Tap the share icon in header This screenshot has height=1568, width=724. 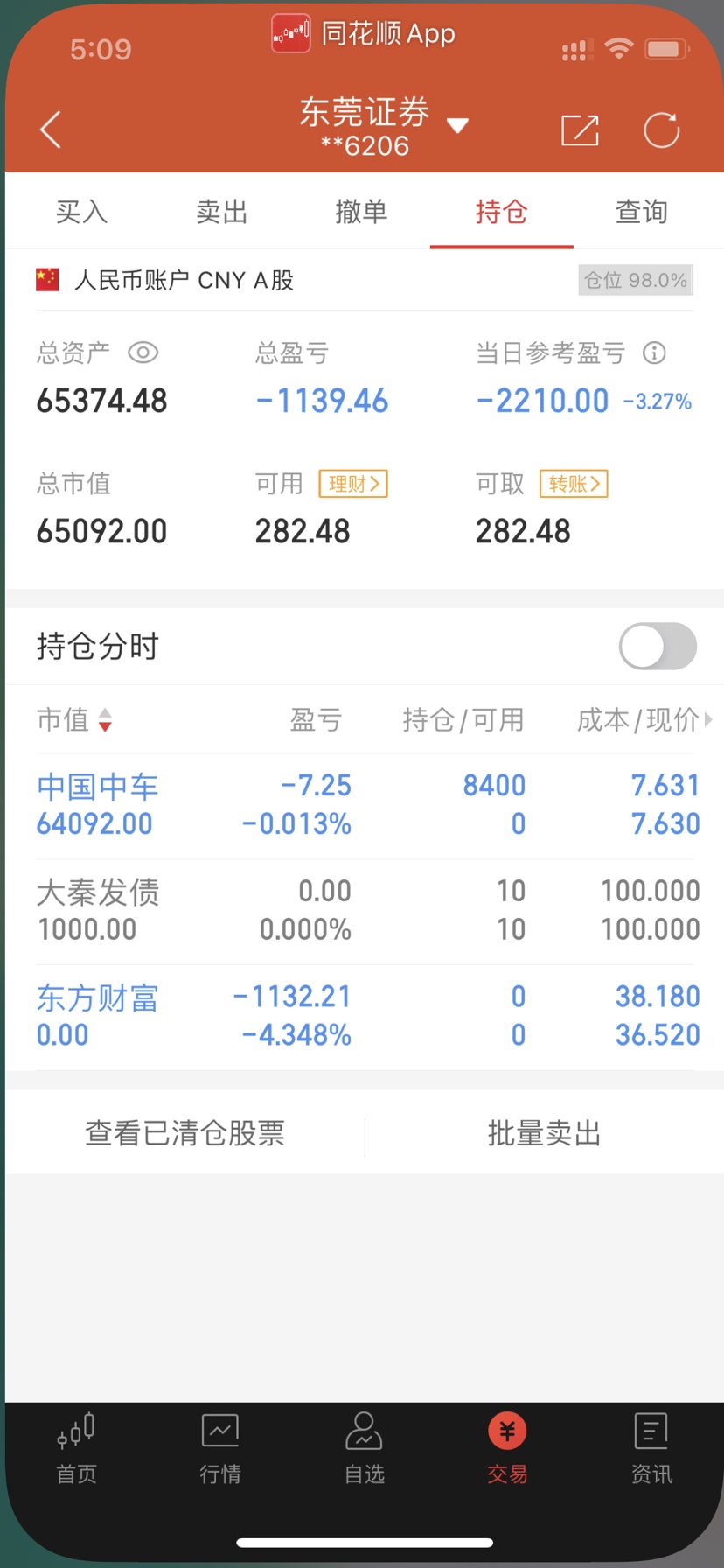pos(580,130)
